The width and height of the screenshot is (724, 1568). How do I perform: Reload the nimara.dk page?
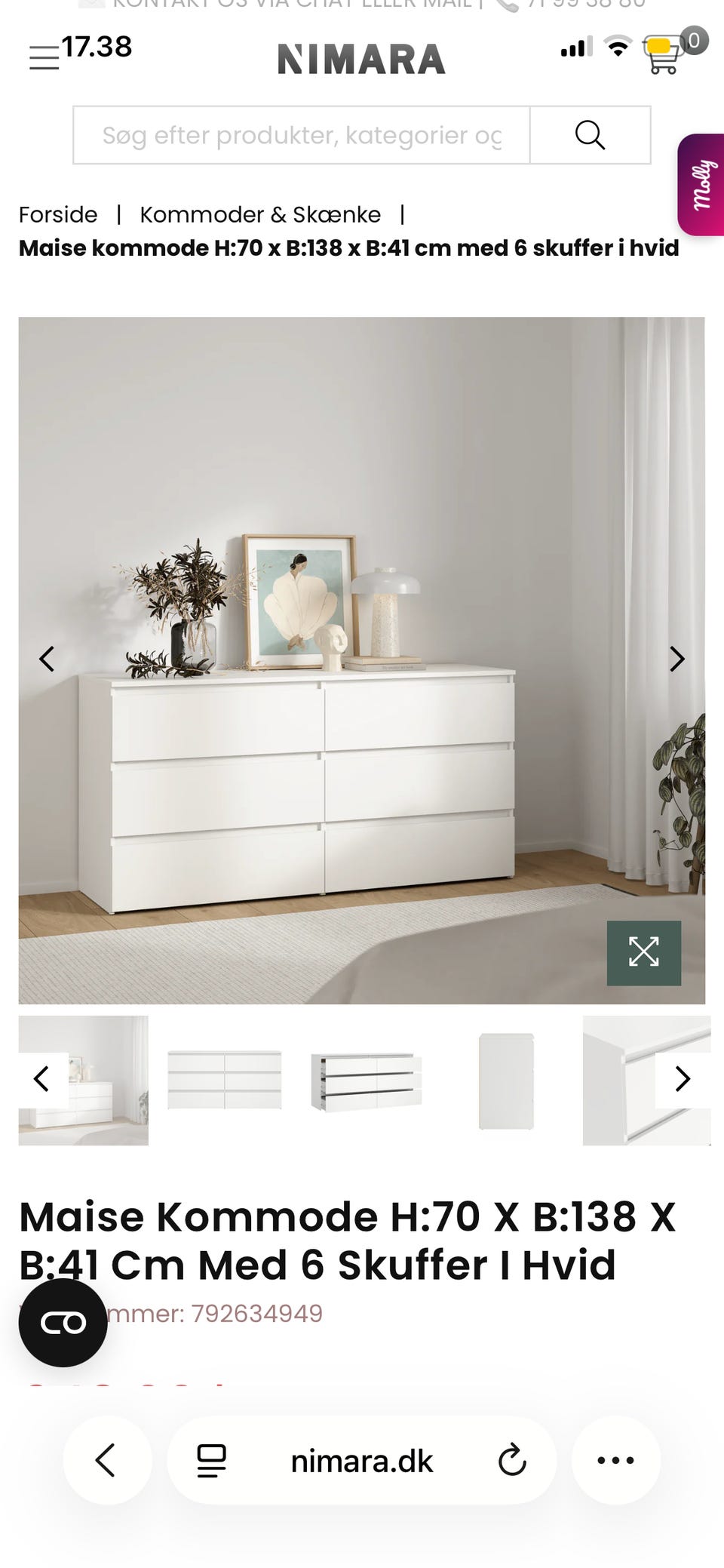point(512,1460)
